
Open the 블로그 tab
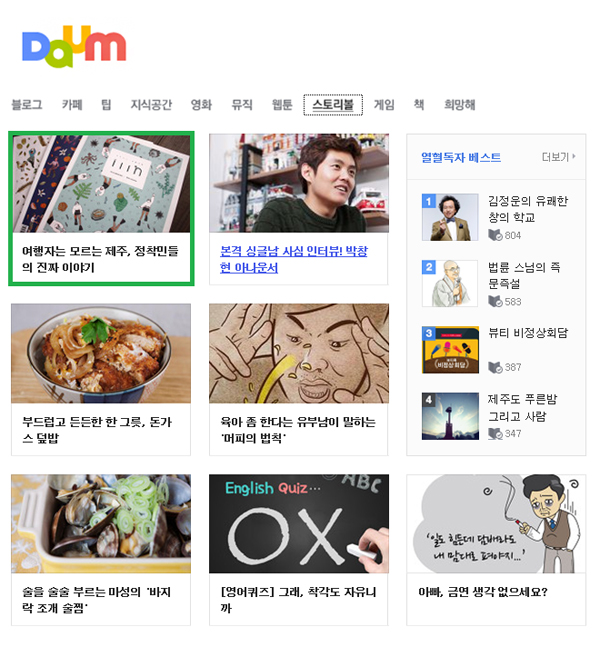pos(27,105)
